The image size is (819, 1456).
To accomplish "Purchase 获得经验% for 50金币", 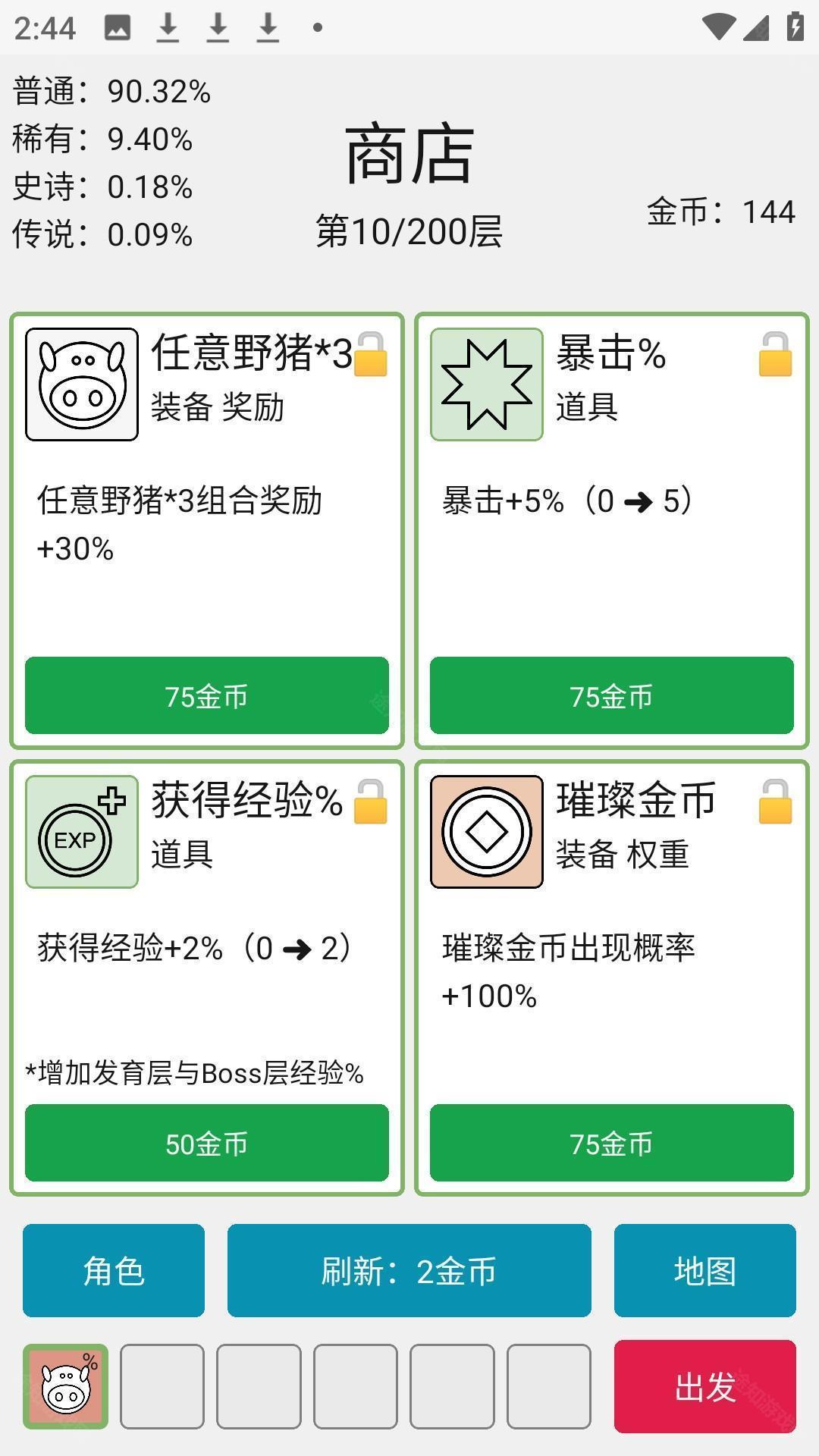I will pyautogui.click(x=206, y=1143).
